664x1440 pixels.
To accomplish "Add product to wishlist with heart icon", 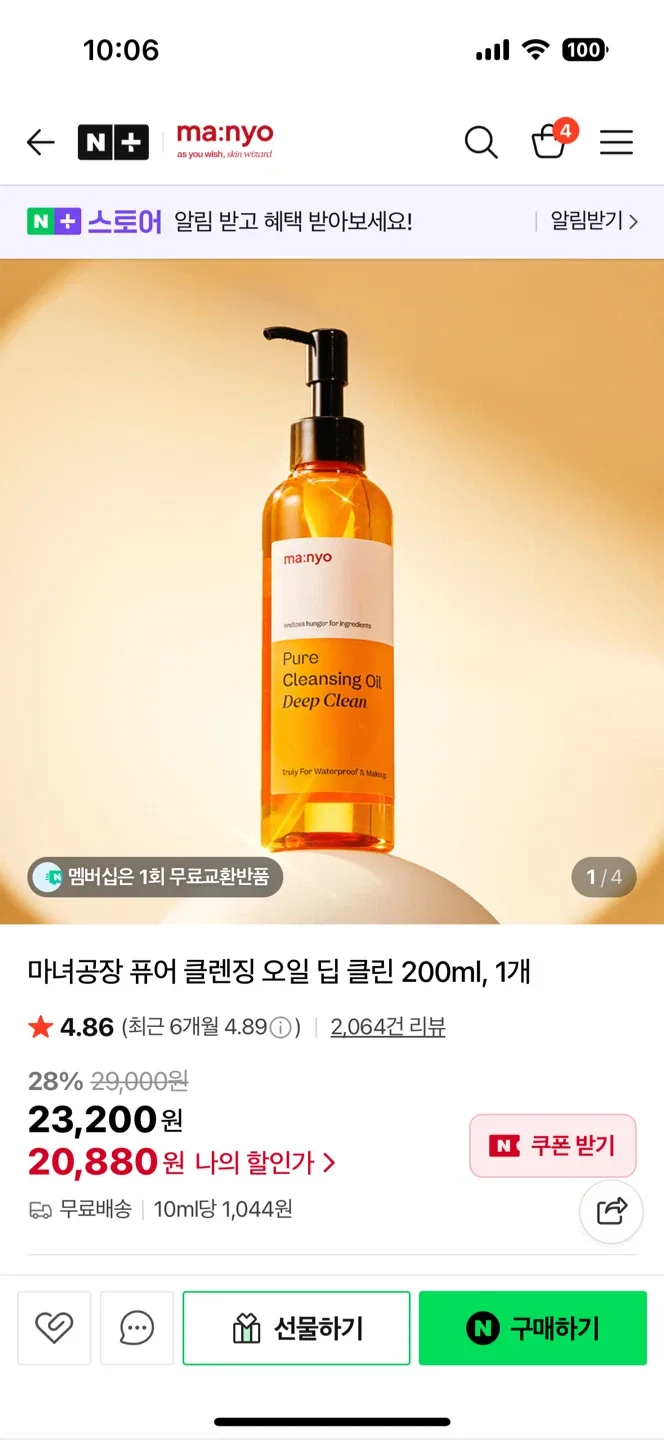I will [x=54, y=1328].
